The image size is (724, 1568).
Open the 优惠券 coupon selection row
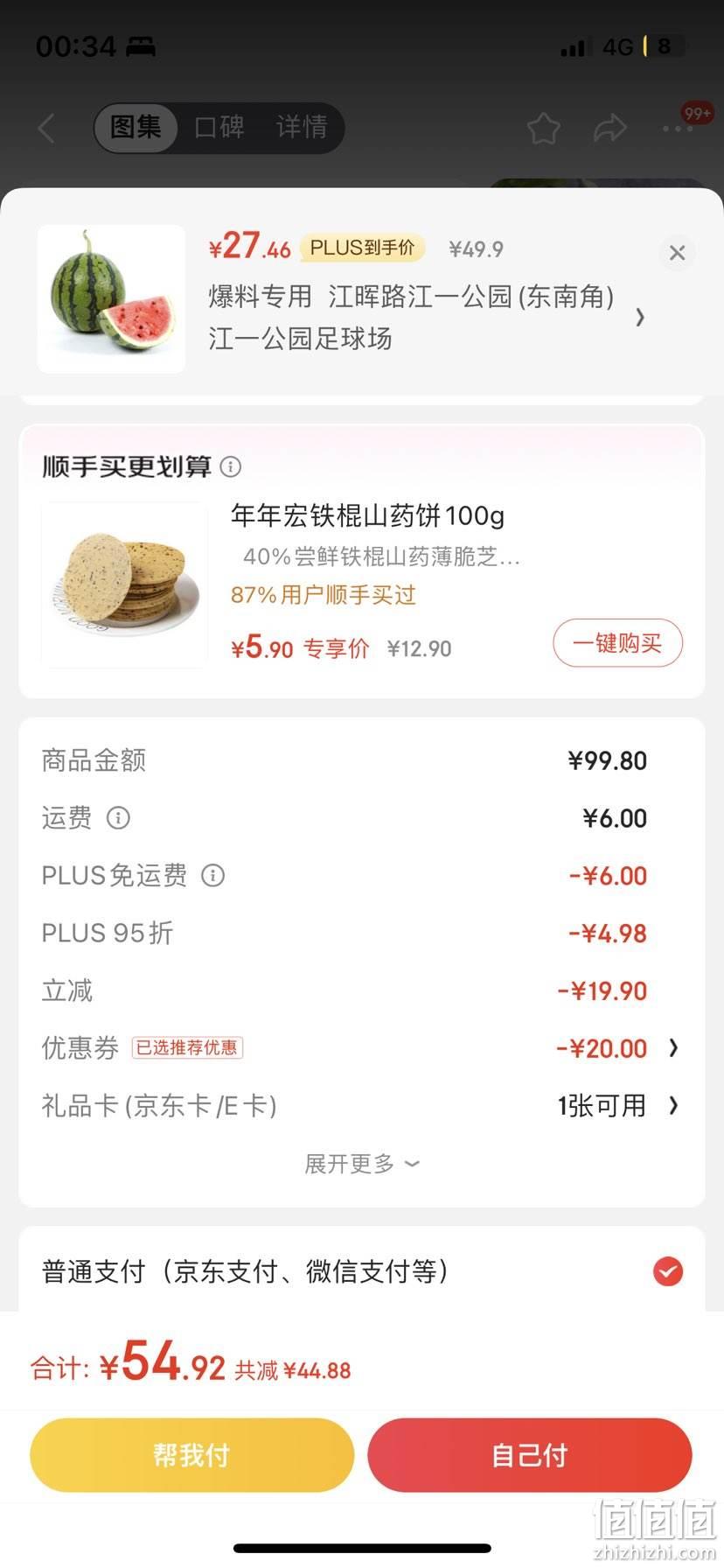[x=361, y=1048]
